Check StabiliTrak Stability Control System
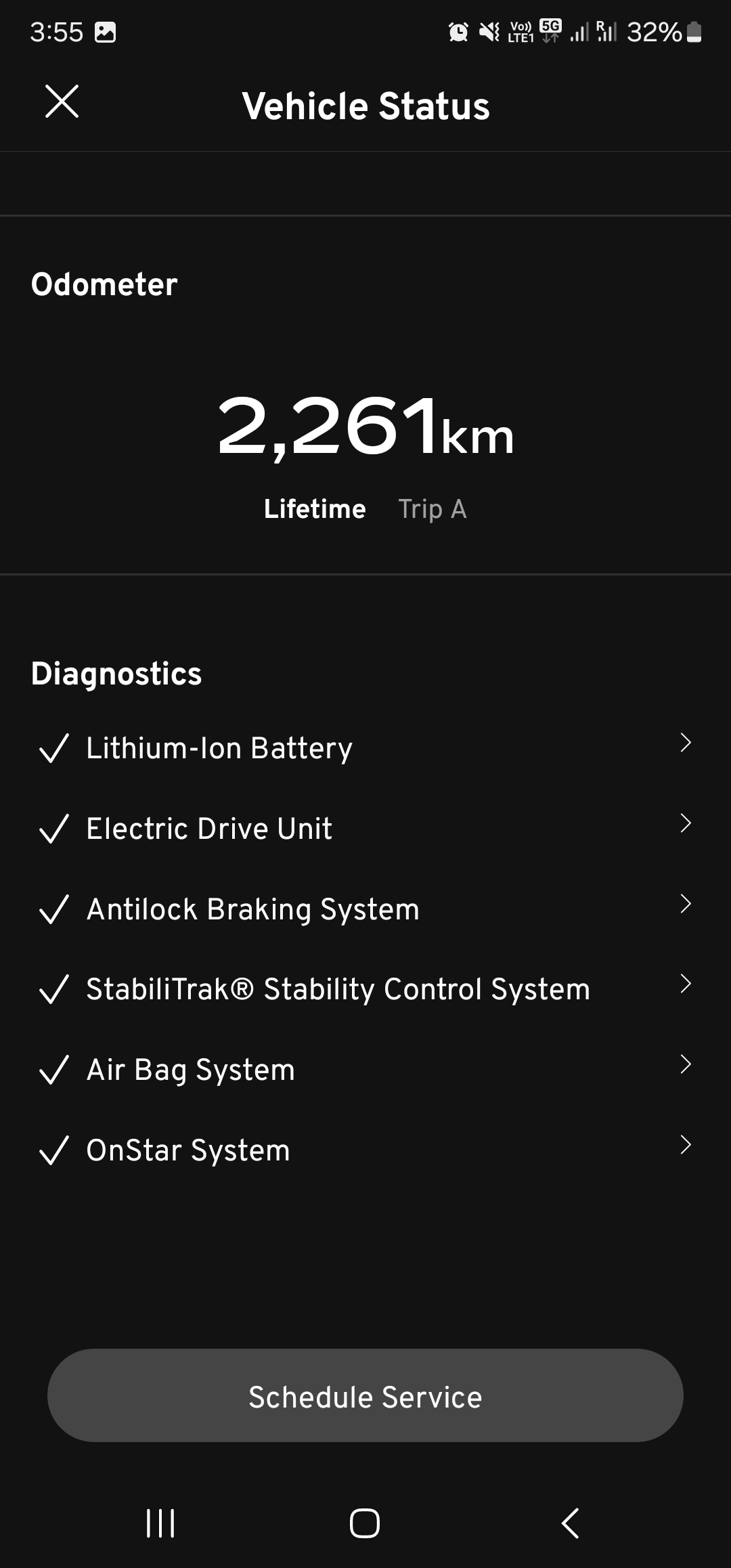731x1568 pixels. (365, 989)
